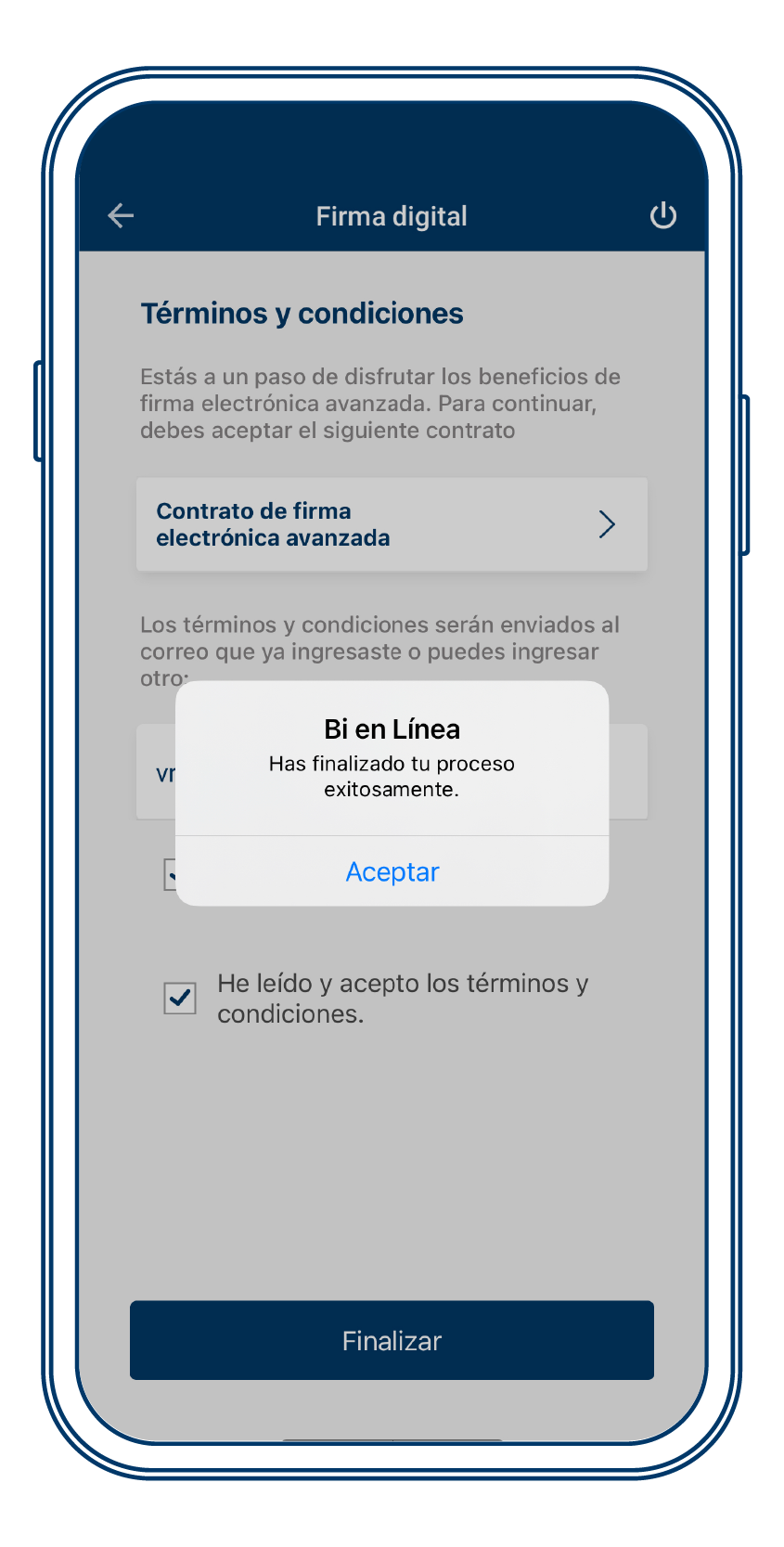Tap the Finalizar button
The image size is (784, 1547).
click(392, 1340)
